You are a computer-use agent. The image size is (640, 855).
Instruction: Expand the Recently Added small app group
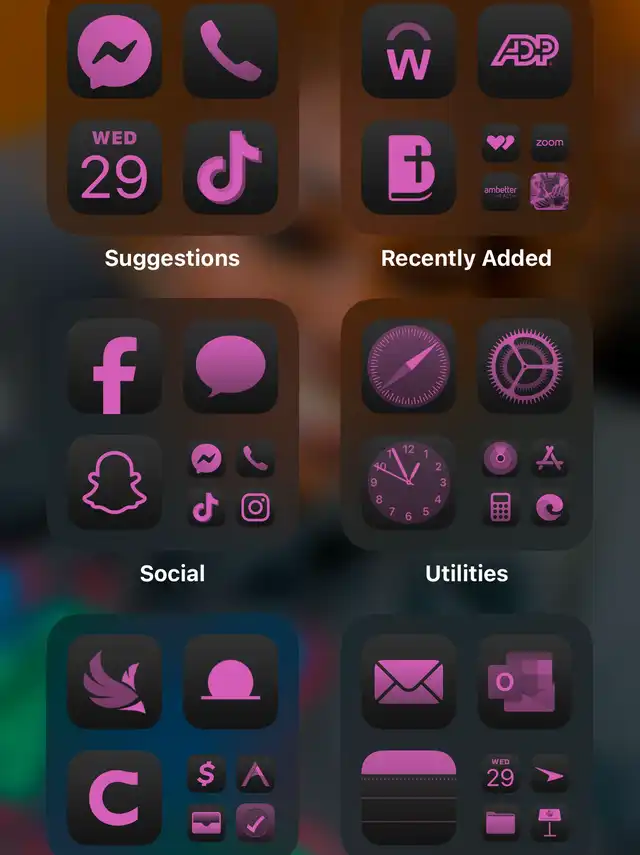524,168
